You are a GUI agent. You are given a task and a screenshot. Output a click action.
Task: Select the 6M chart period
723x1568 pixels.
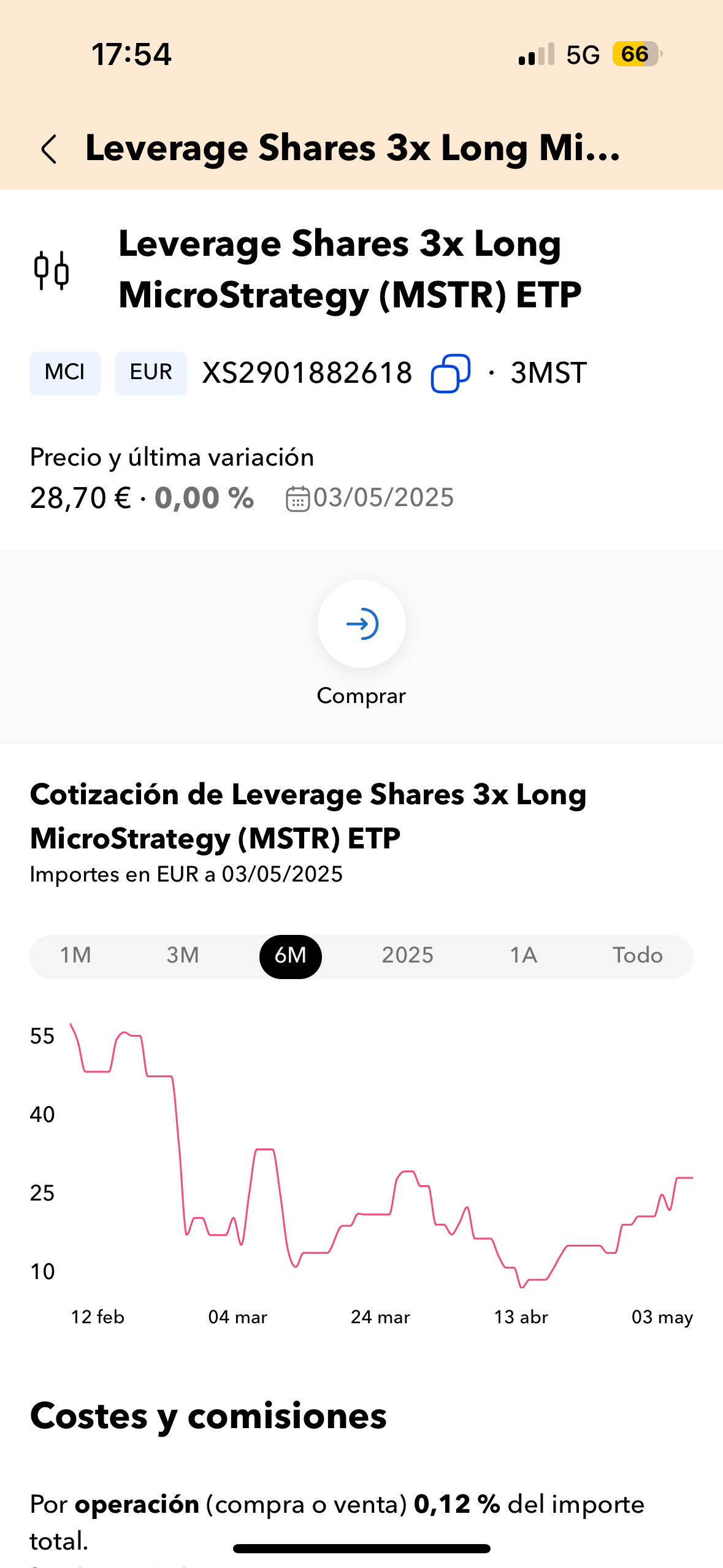tap(290, 956)
